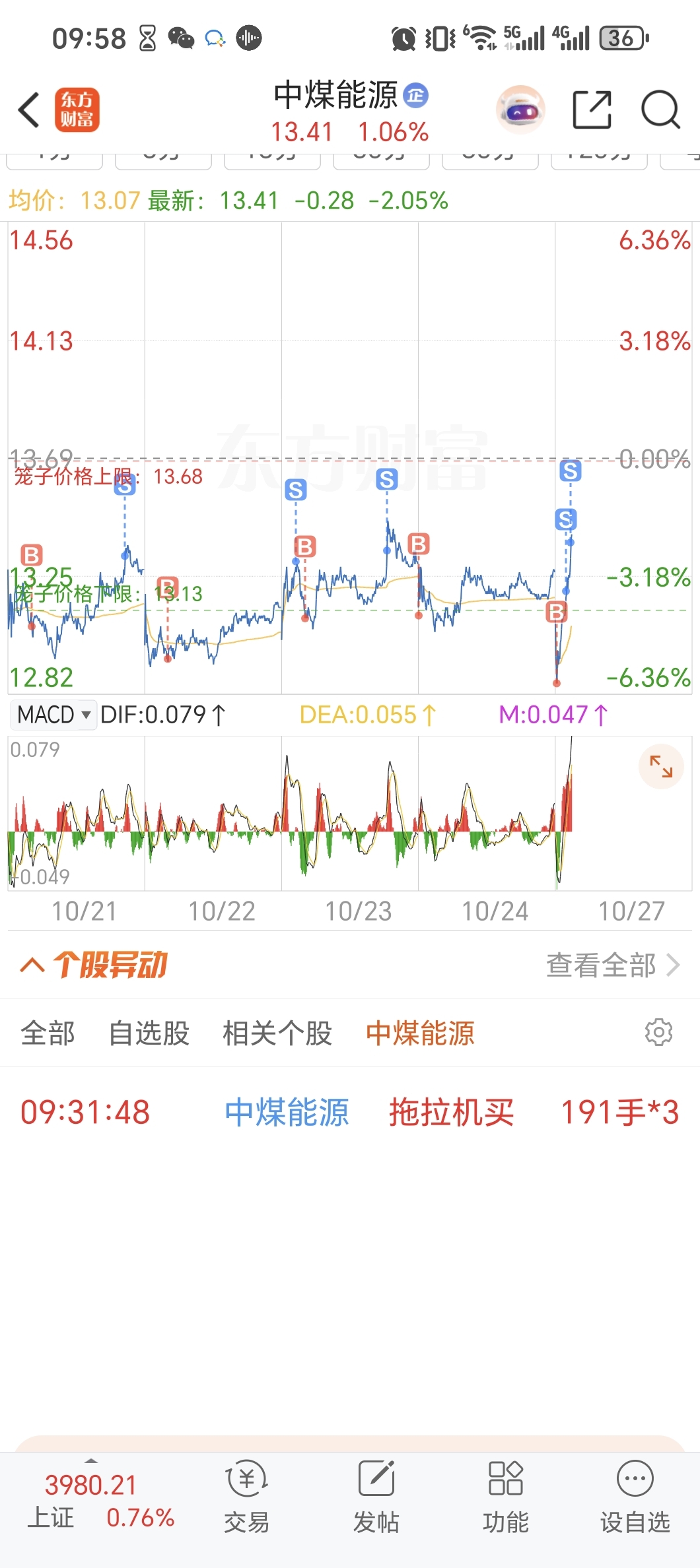Image resolution: width=700 pixels, height=1568 pixels.
Task: Open 交易 trading
Action: tap(246, 1495)
